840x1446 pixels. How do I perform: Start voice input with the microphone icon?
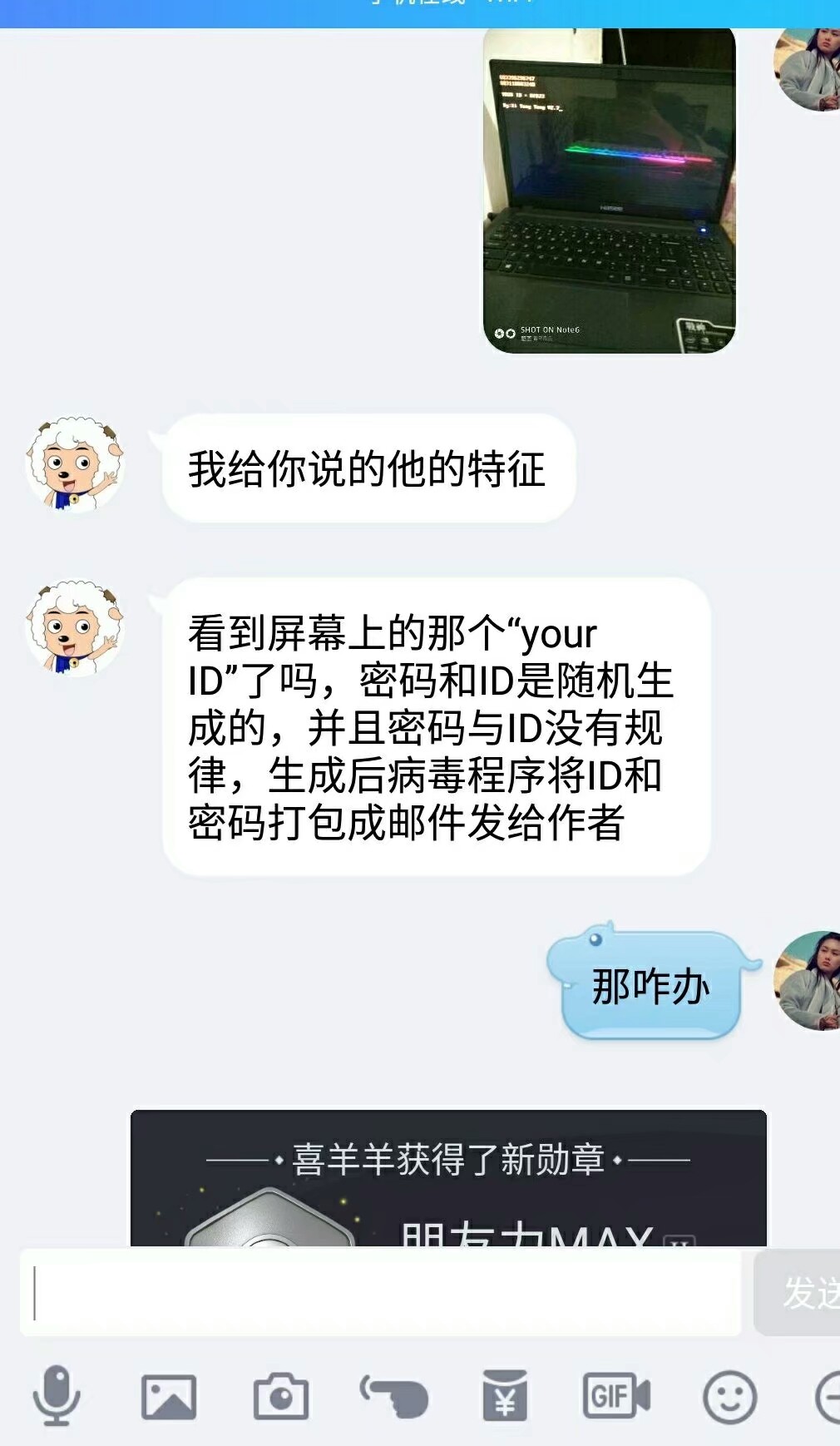coord(57,1395)
